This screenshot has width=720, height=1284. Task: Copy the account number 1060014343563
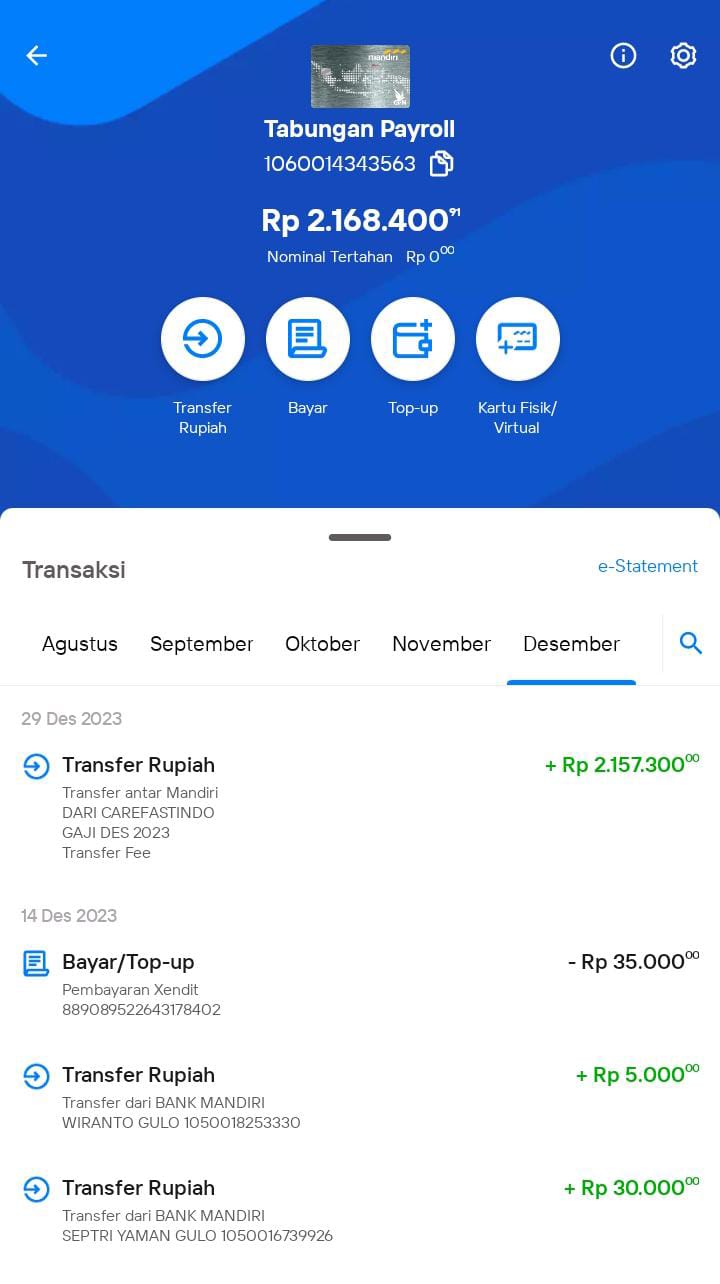coord(441,164)
